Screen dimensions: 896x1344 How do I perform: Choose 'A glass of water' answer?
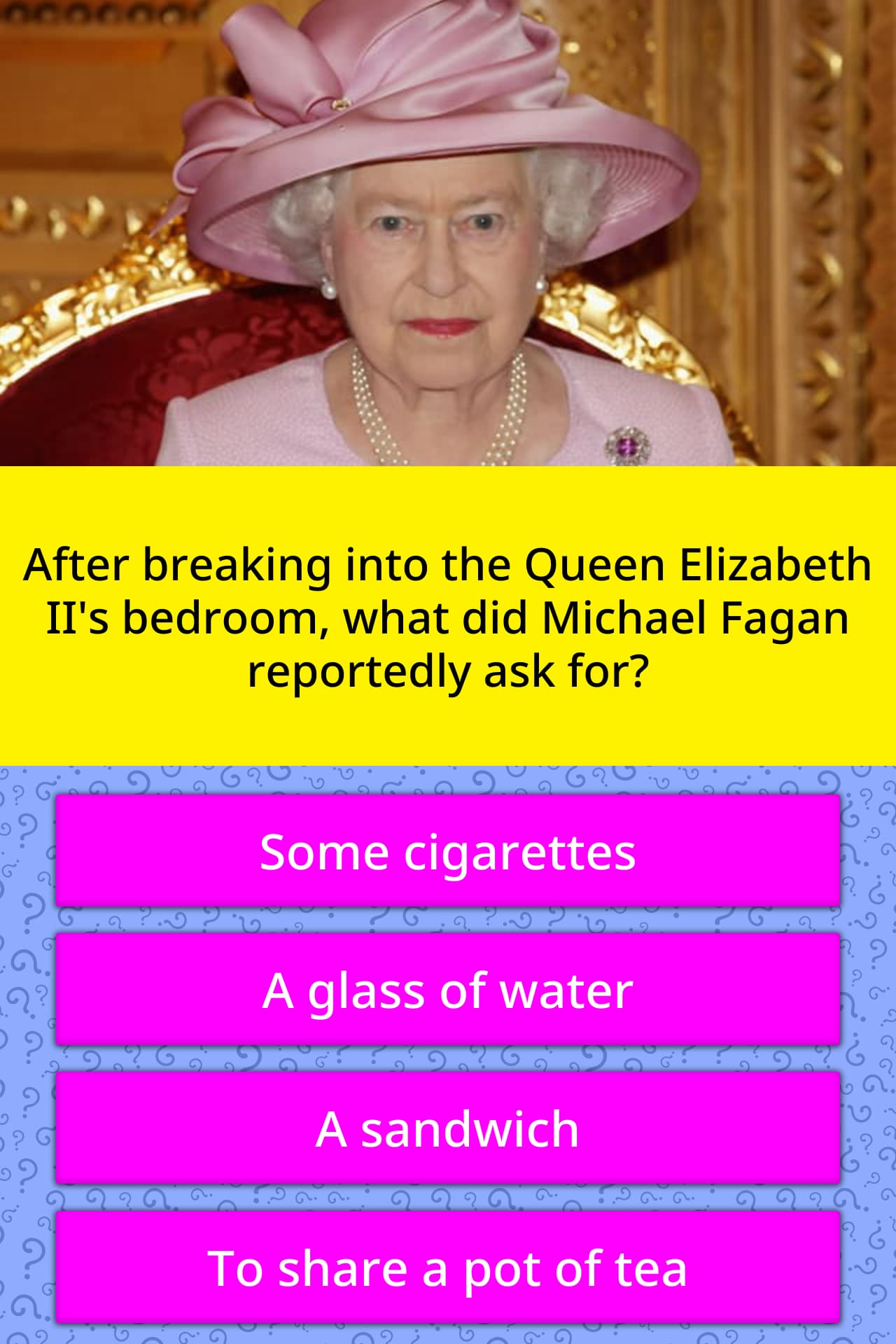[x=448, y=989]
